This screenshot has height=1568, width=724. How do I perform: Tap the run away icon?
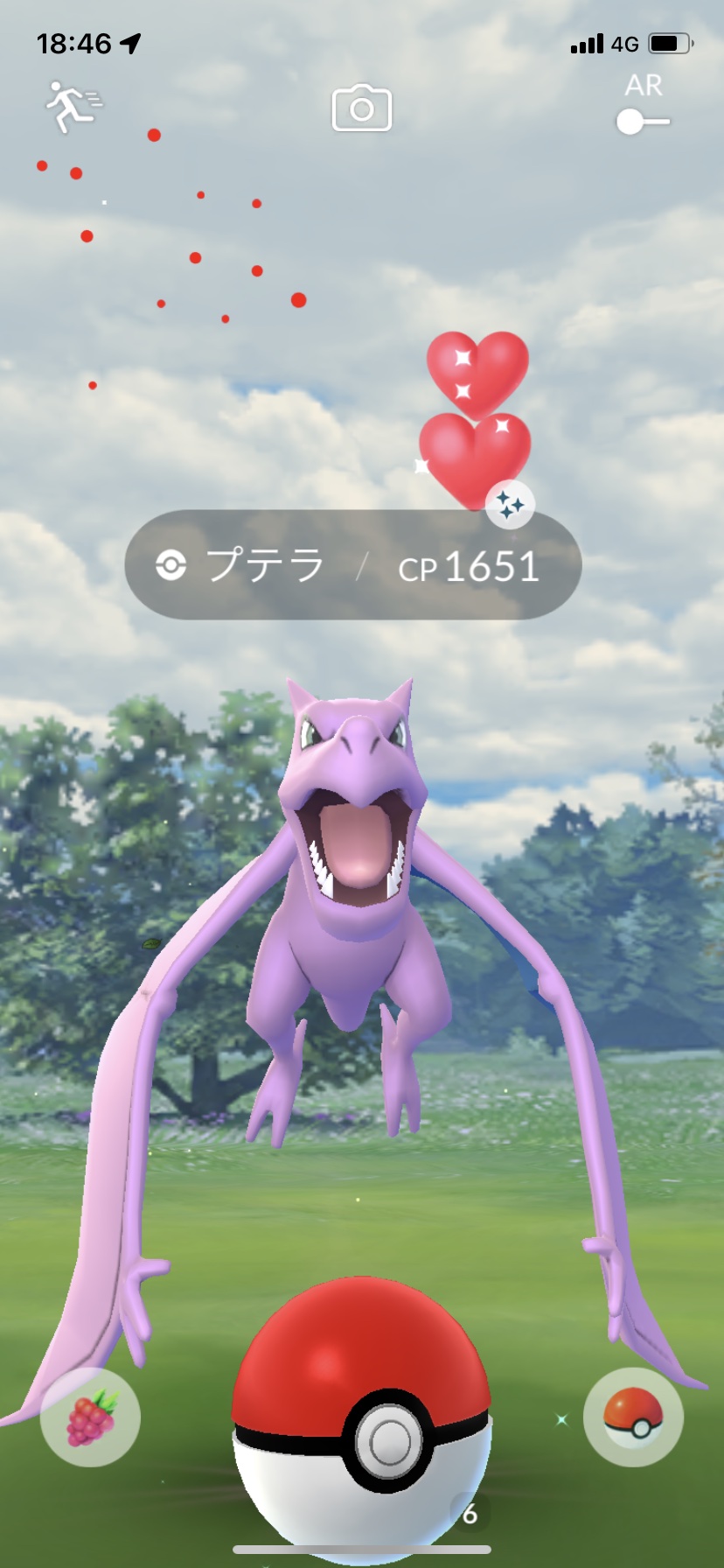[x=73, y=107]
